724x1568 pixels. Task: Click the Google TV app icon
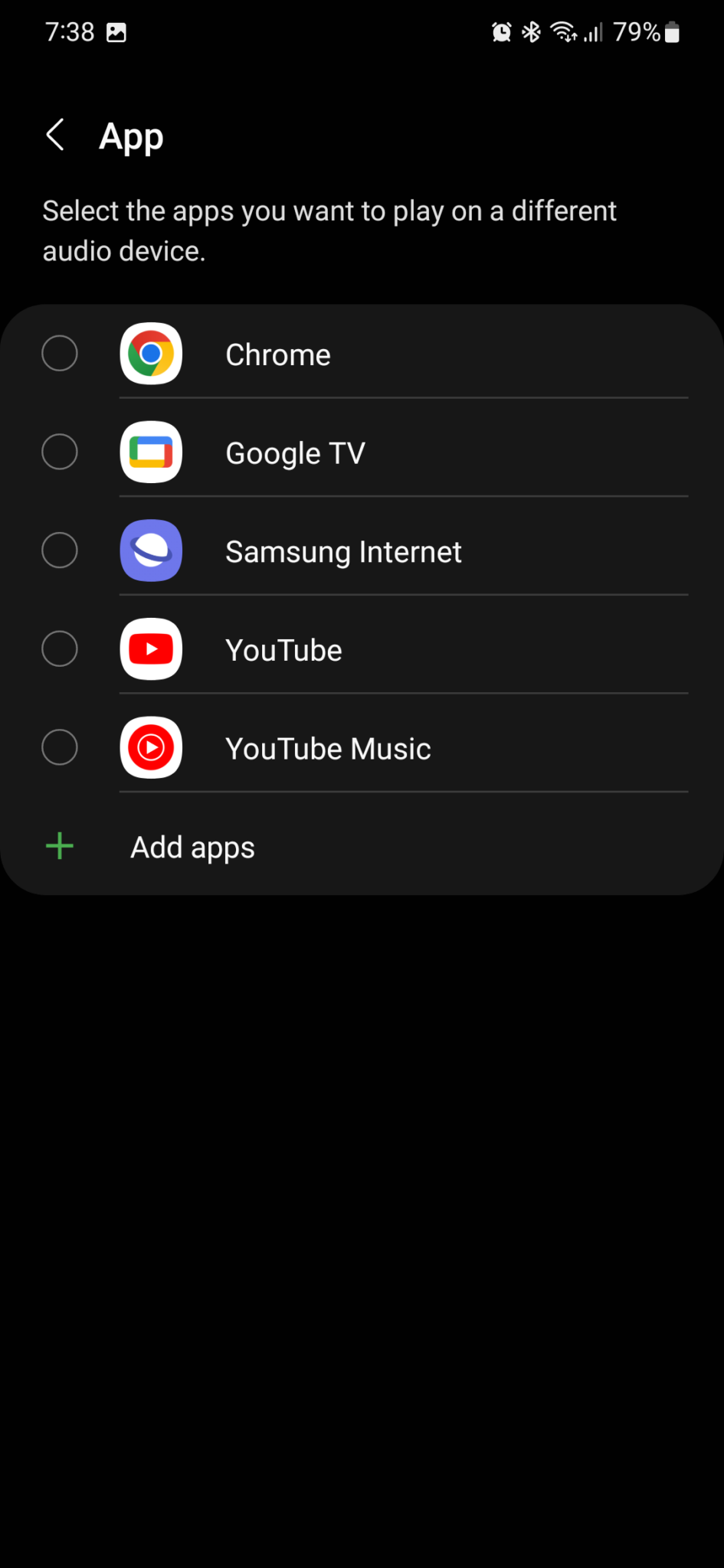(151, 452)
